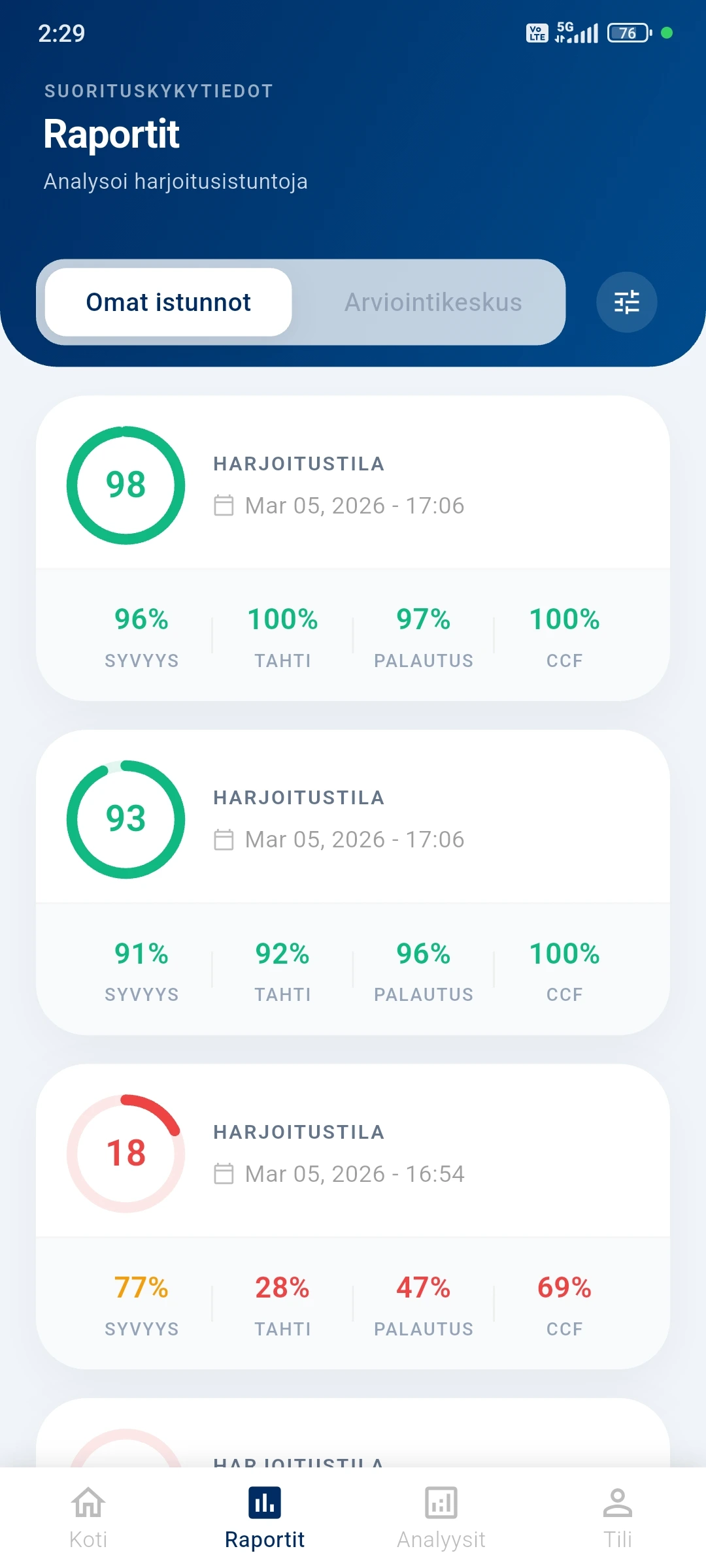Tap the red progress ring showing 18
Viewport: 706px width, 1568px height.
[127, 1153]
